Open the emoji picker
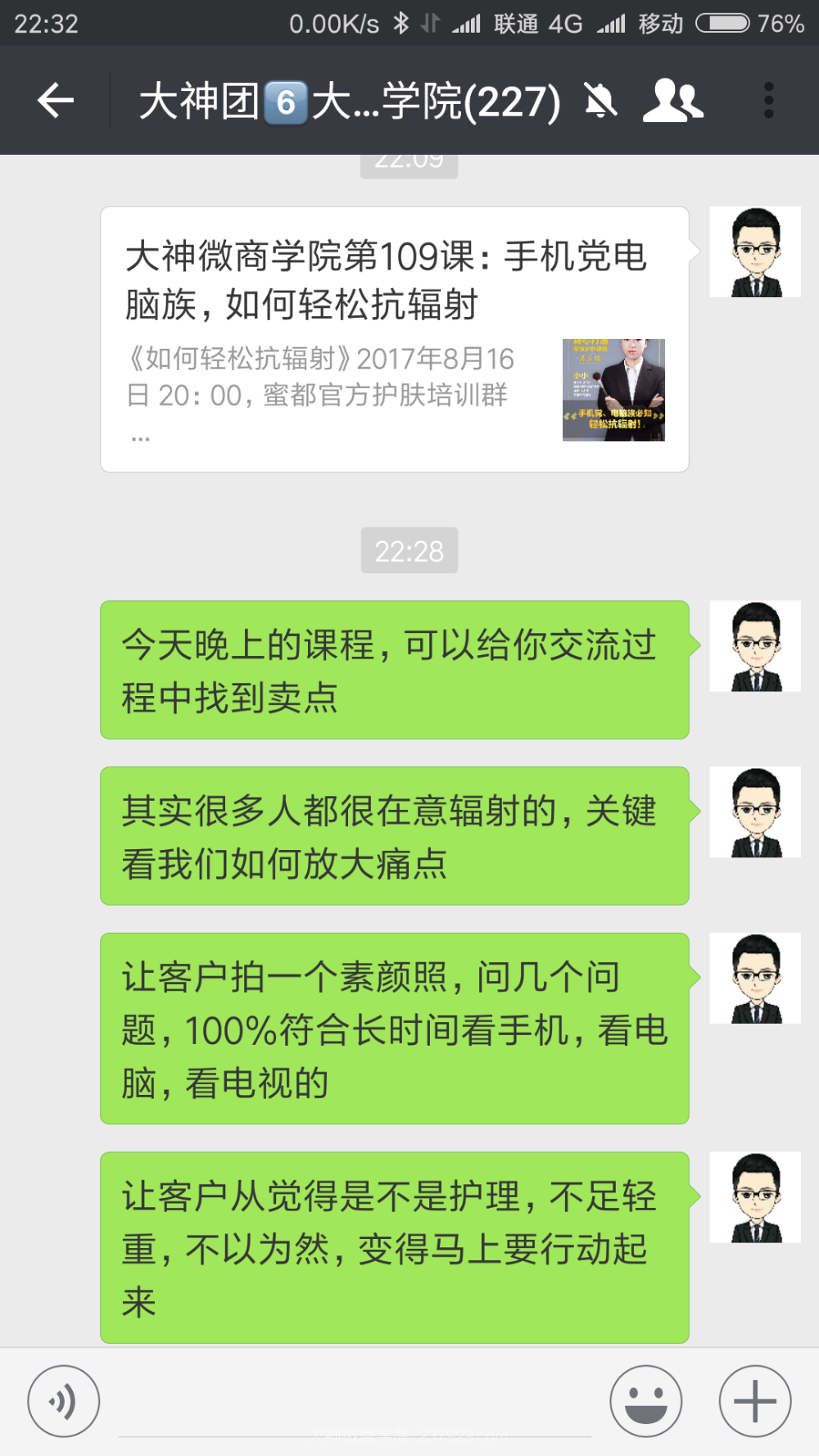The width and height of the screenshot is (819, 1456). [645, 1401]
